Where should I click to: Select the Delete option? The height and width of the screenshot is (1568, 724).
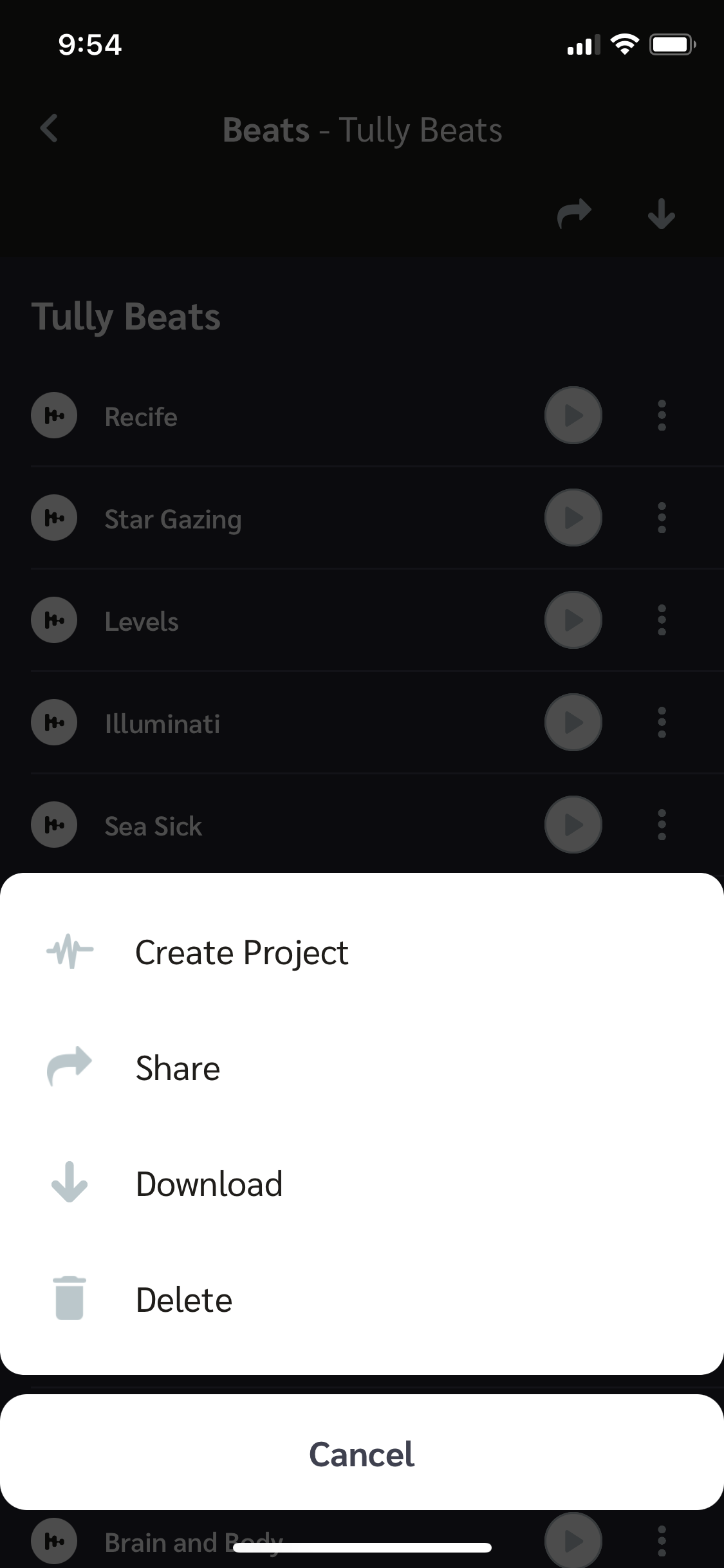(x=362, y=1300)
